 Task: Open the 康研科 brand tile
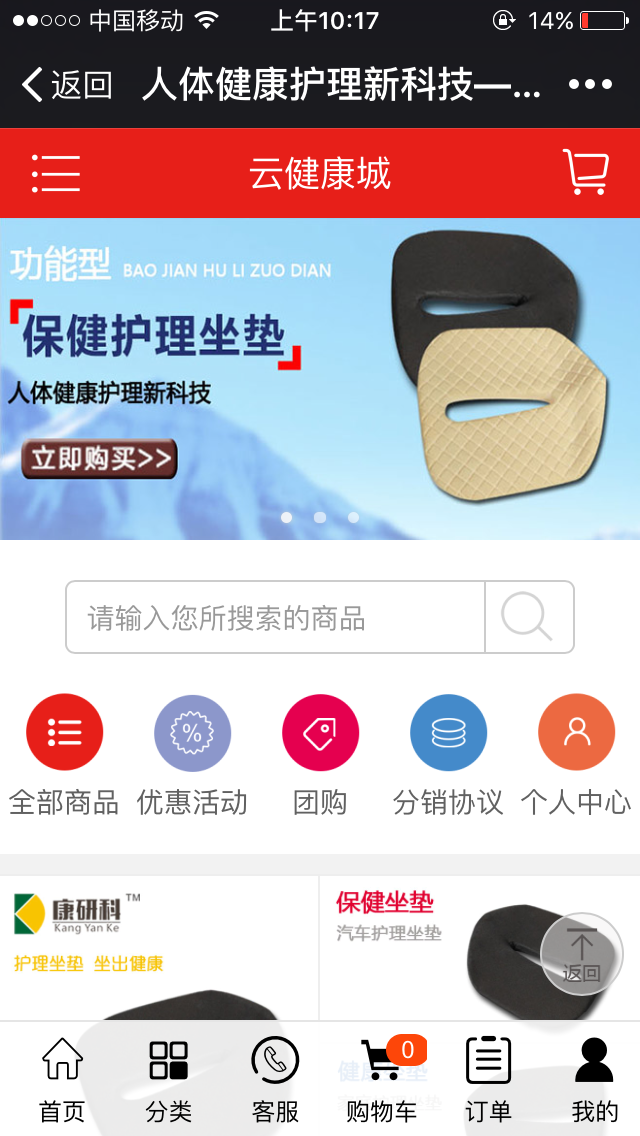(x=159, y=945)
